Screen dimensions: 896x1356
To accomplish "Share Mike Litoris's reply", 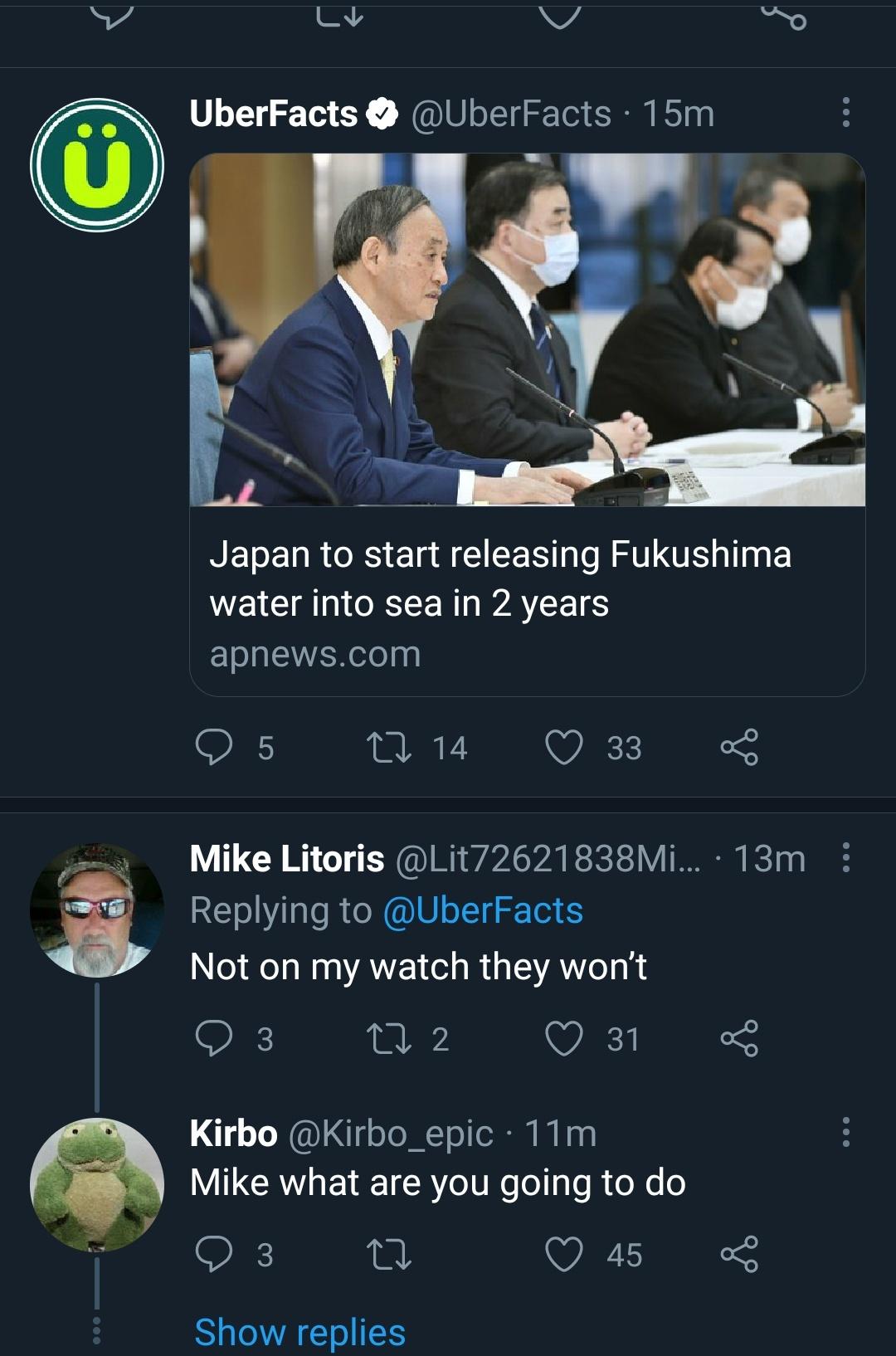I will pyautogui.click(x=739, y=1038).
